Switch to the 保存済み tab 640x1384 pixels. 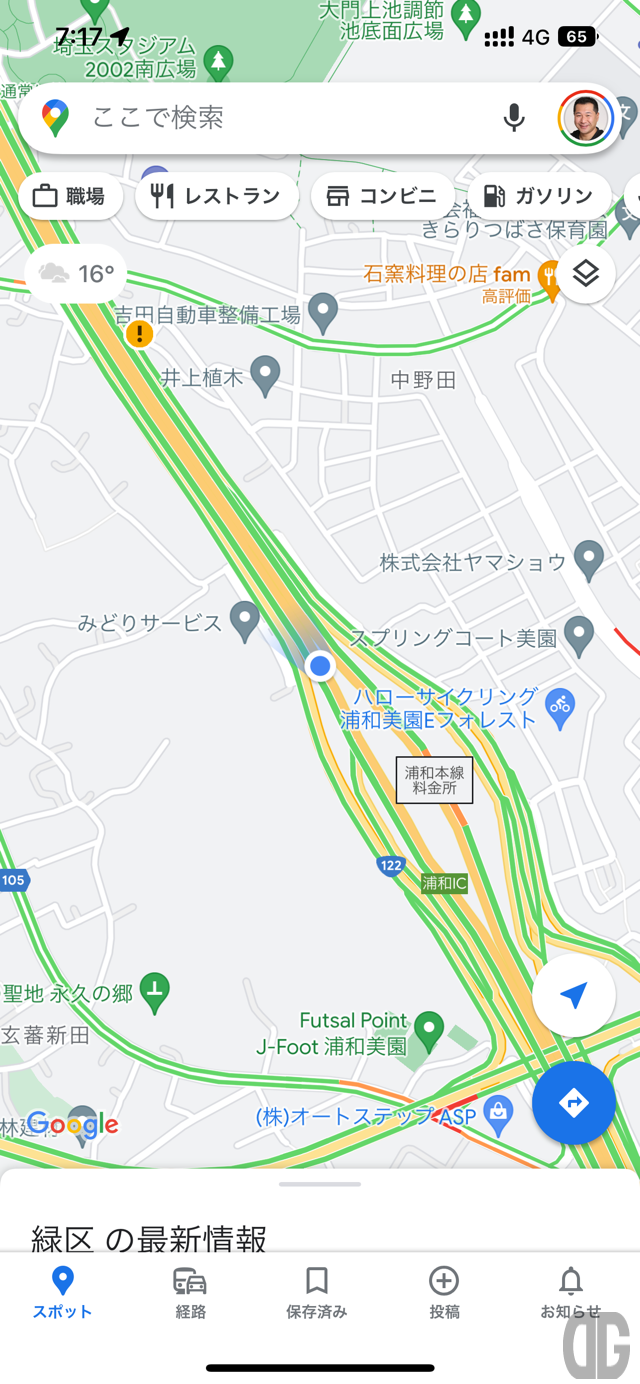pos(316,1292)
